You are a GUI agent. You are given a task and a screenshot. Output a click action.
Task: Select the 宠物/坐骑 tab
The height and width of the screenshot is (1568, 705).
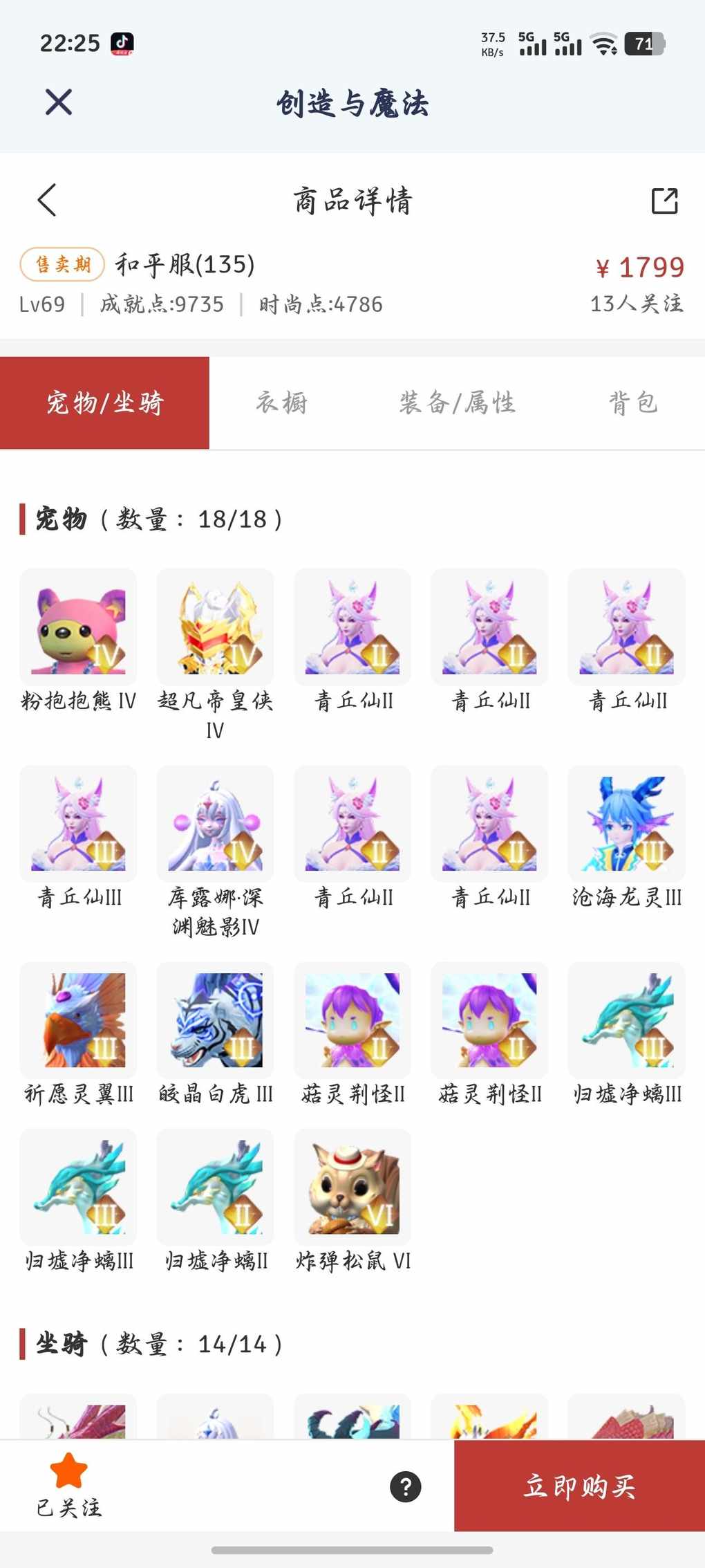104,403
